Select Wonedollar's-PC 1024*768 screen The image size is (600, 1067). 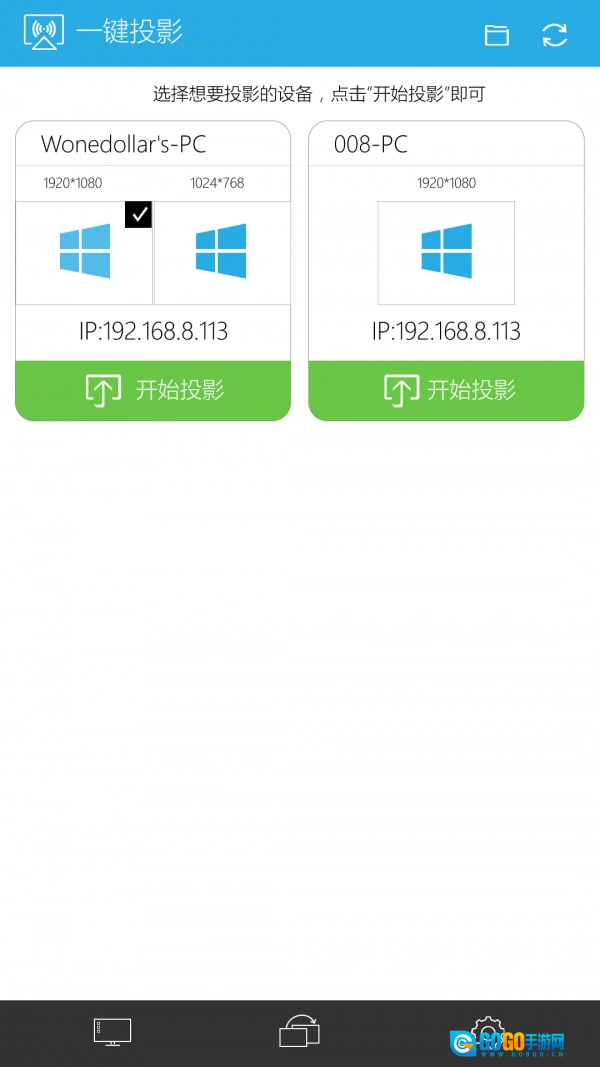click(x=222, y=252)
